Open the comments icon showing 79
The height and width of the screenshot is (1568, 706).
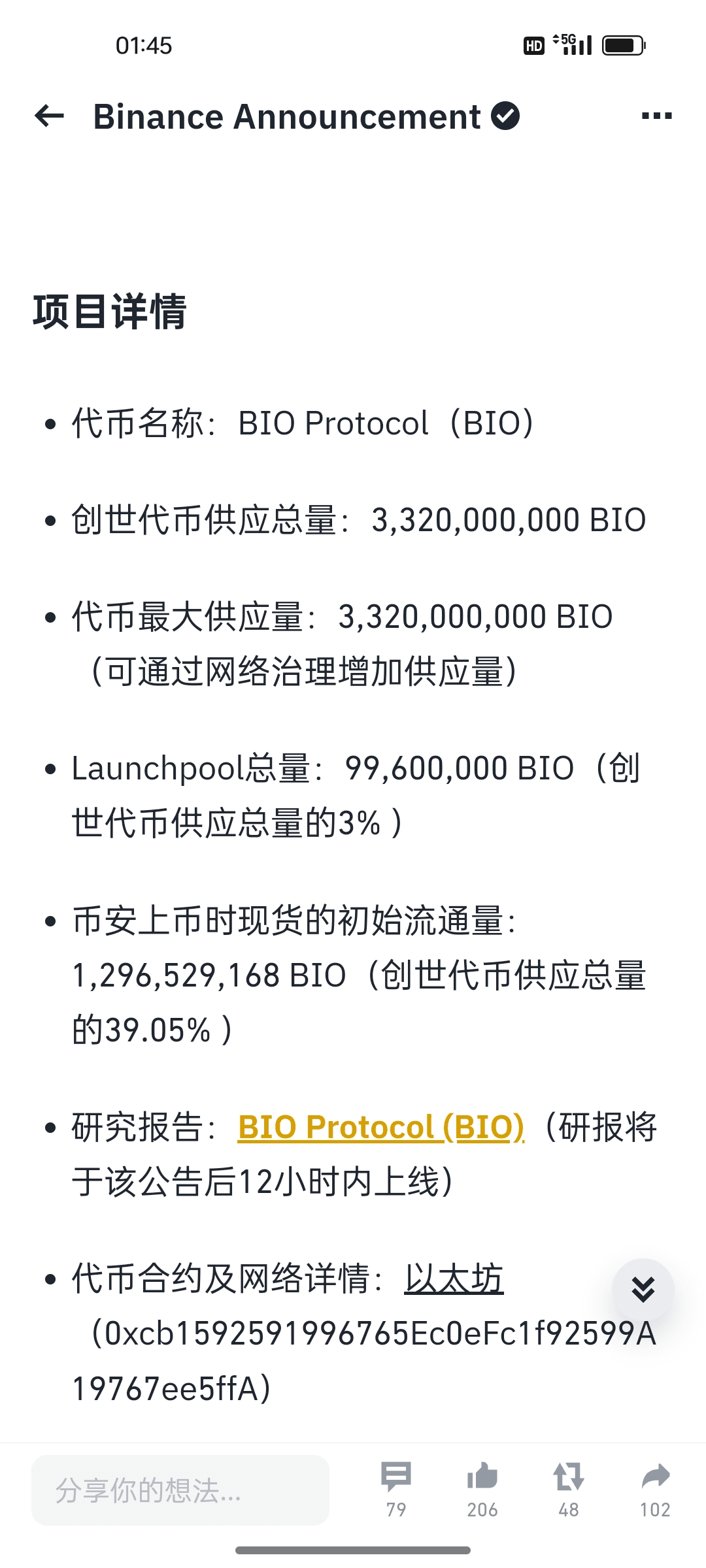[x=396, y=1489]
